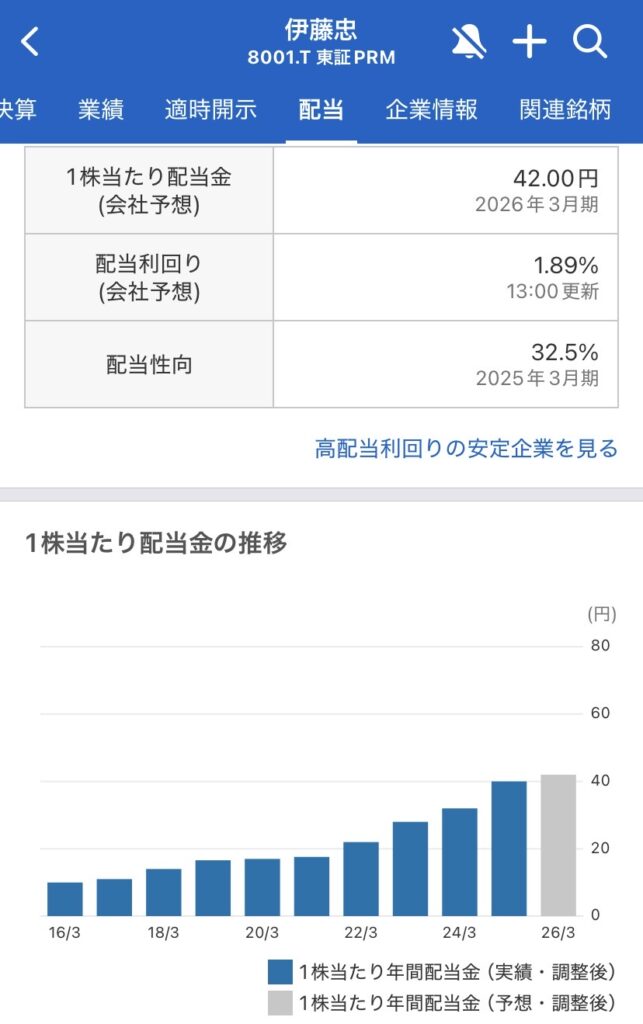Open the 関連銘柄 tab

564,110
